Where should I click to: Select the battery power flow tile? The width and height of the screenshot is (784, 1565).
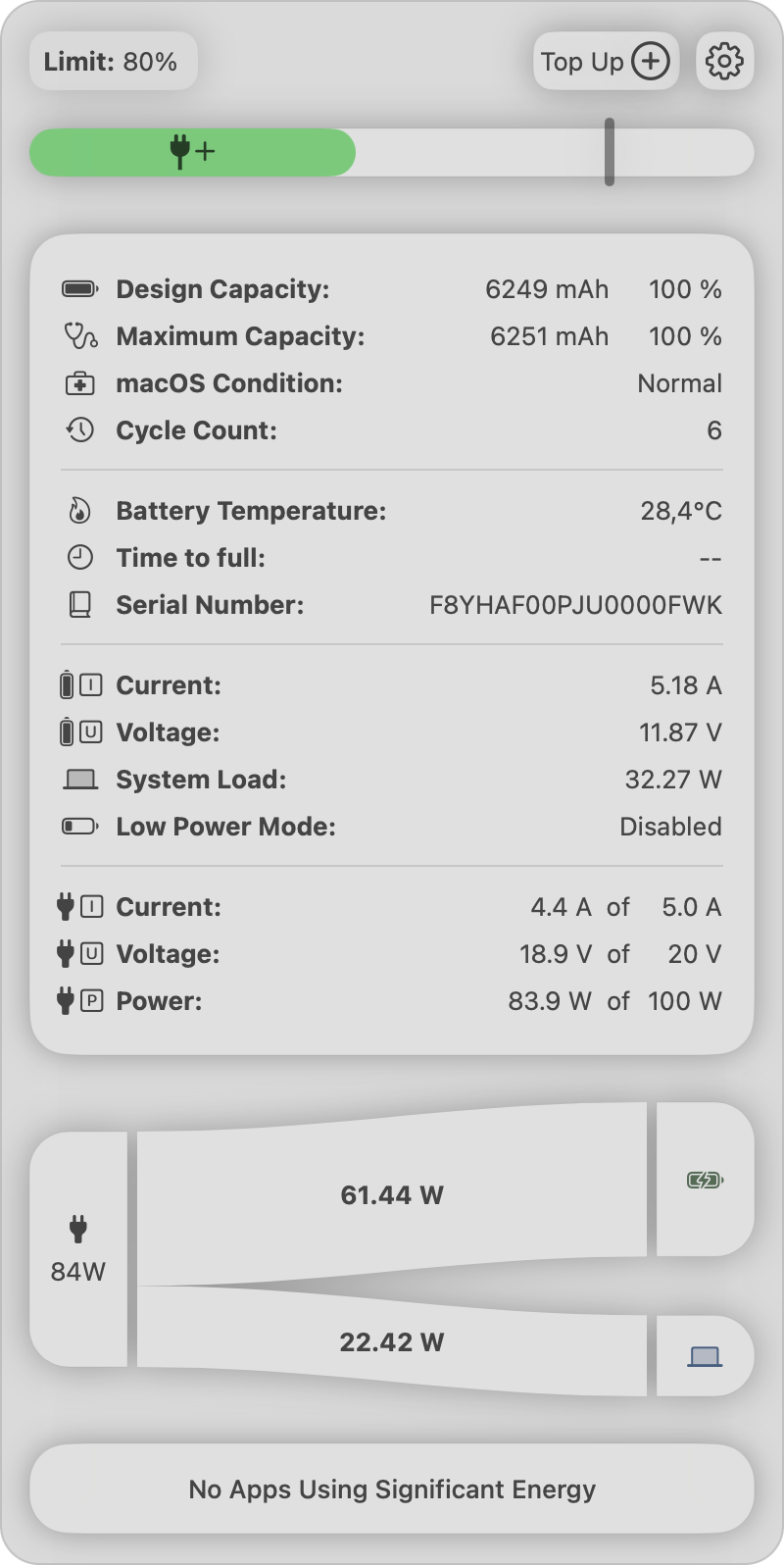point(705,1180)
